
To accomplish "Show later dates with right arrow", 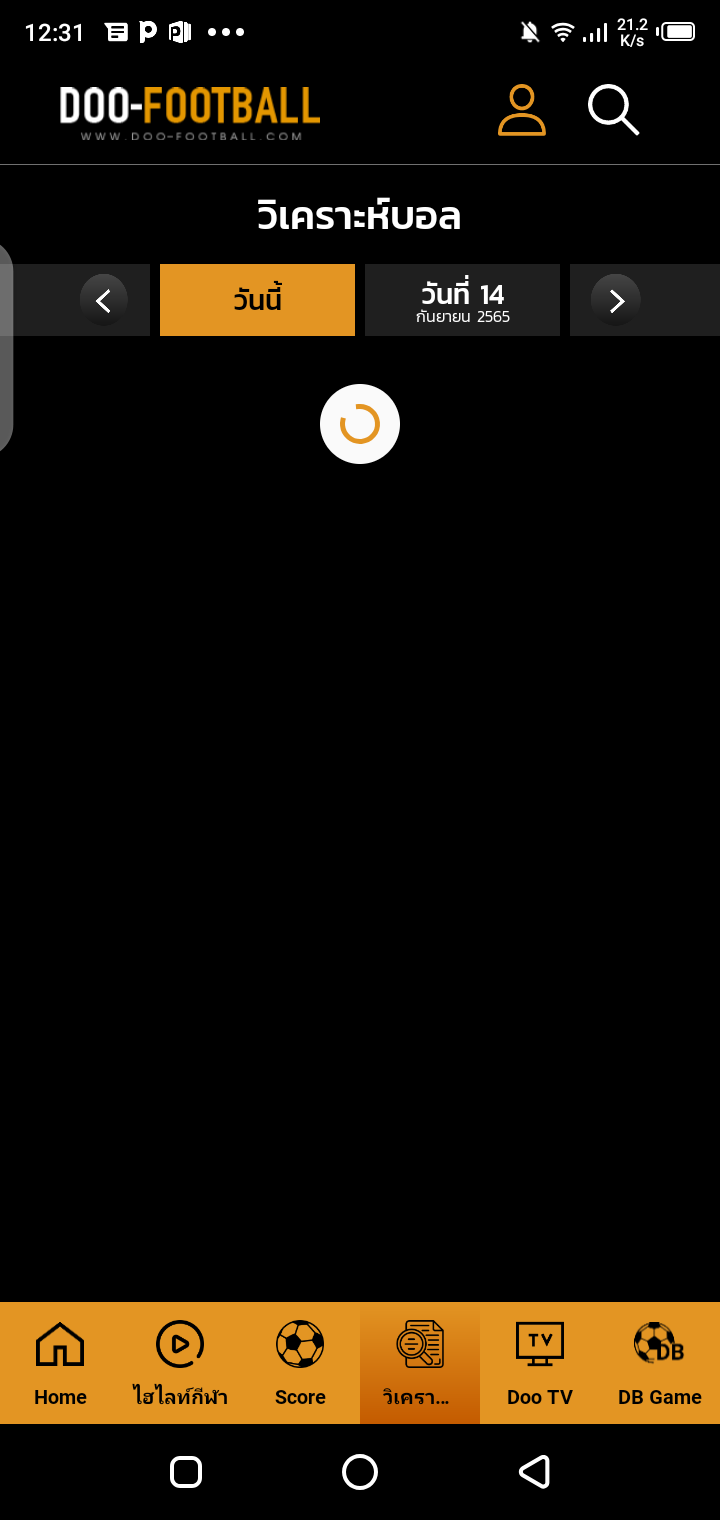I will (x=616, y=300).
